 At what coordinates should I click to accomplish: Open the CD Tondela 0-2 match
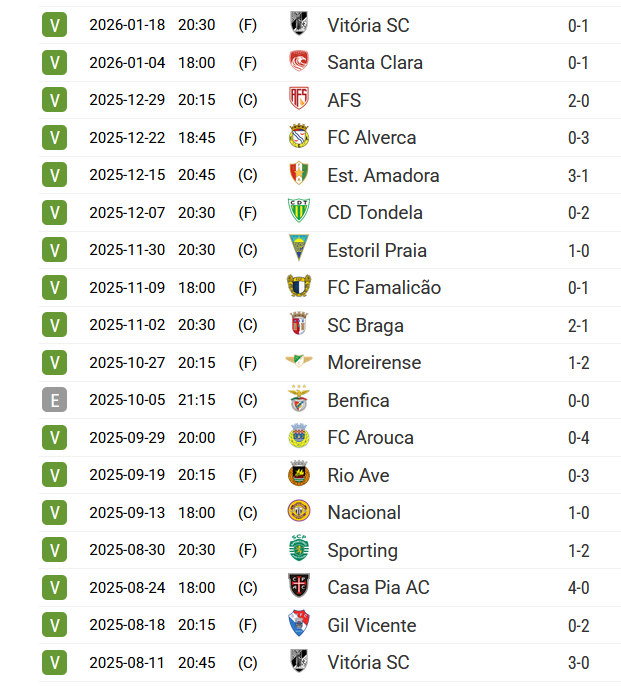[330, 212]
